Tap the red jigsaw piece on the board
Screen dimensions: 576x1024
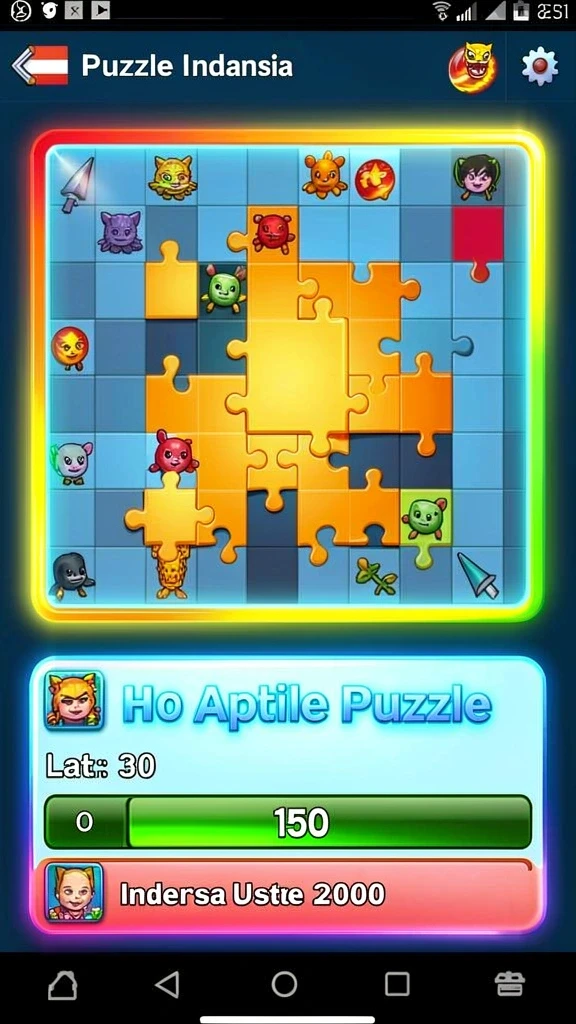coord(479,240)
